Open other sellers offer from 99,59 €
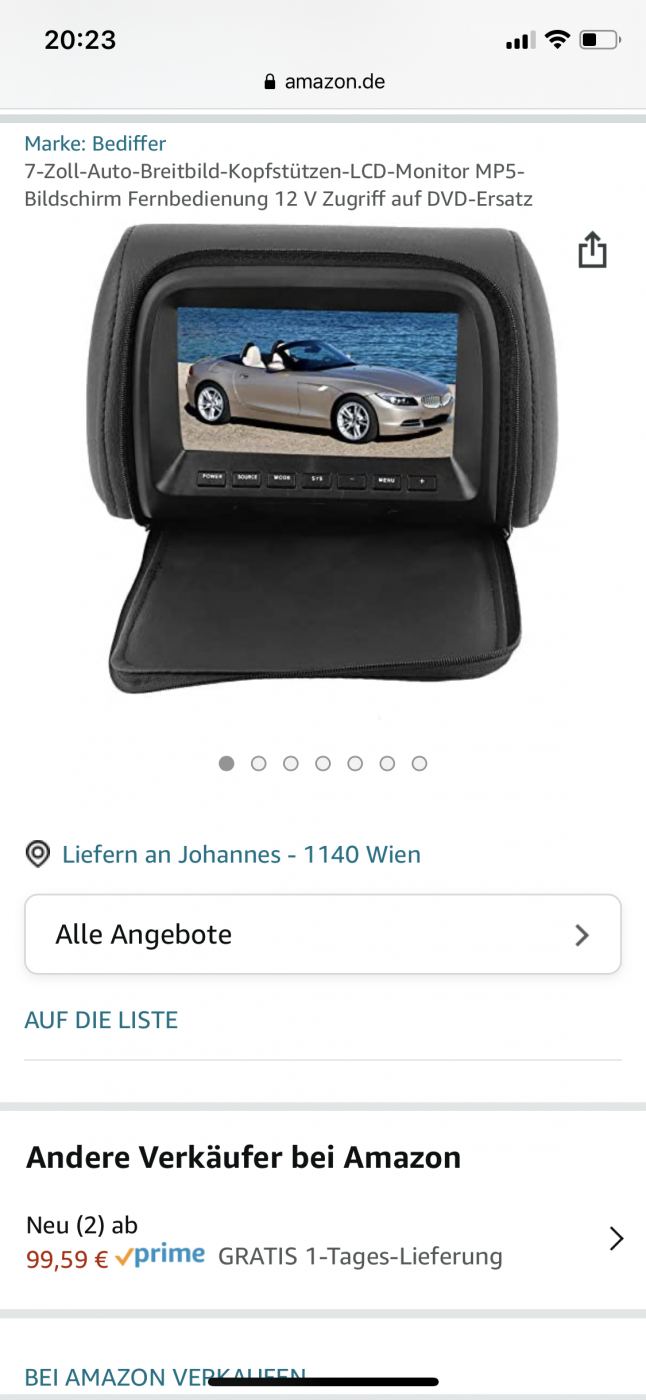This screenshot has height=1400, width=646. [323, 1240]
